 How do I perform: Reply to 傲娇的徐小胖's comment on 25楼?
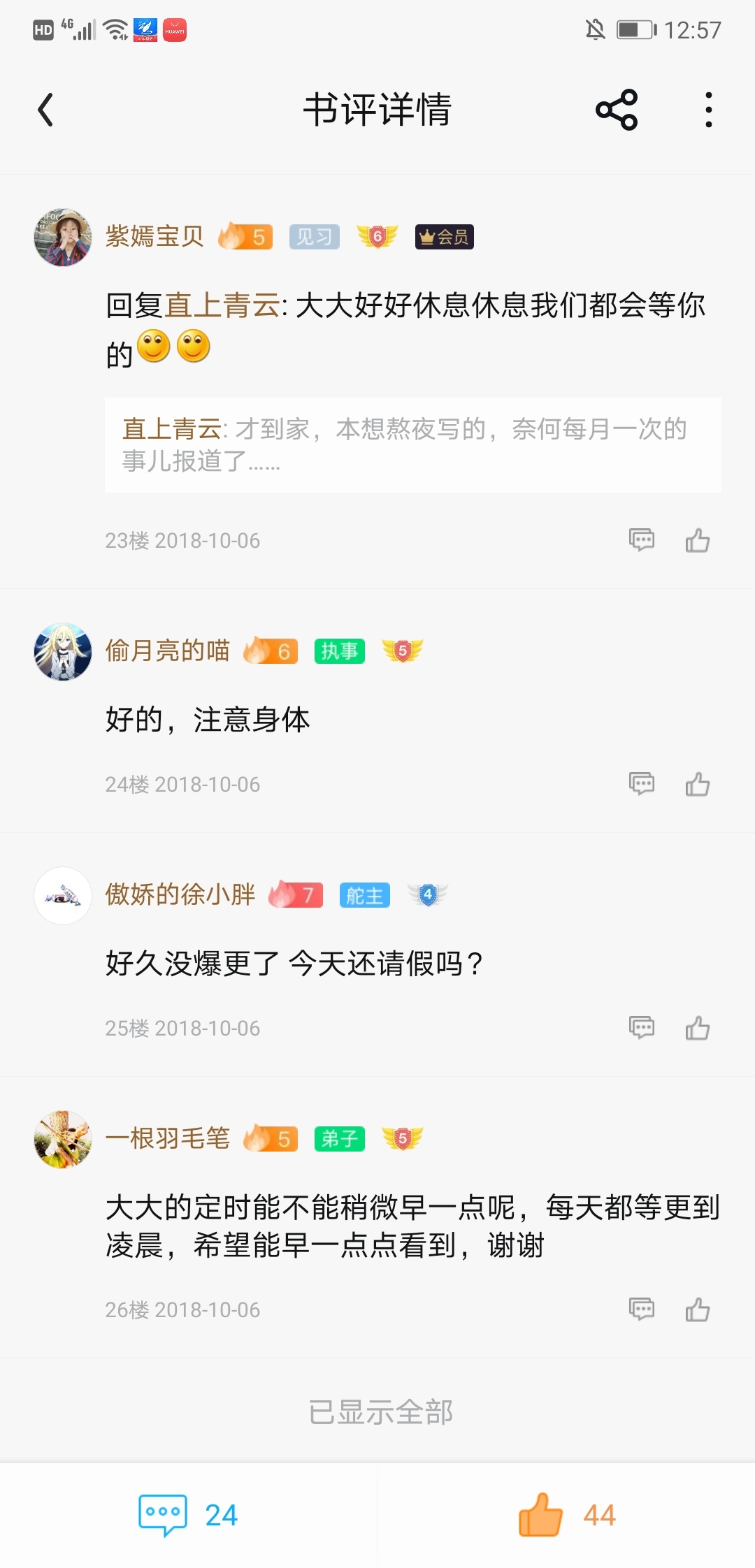641,1028
